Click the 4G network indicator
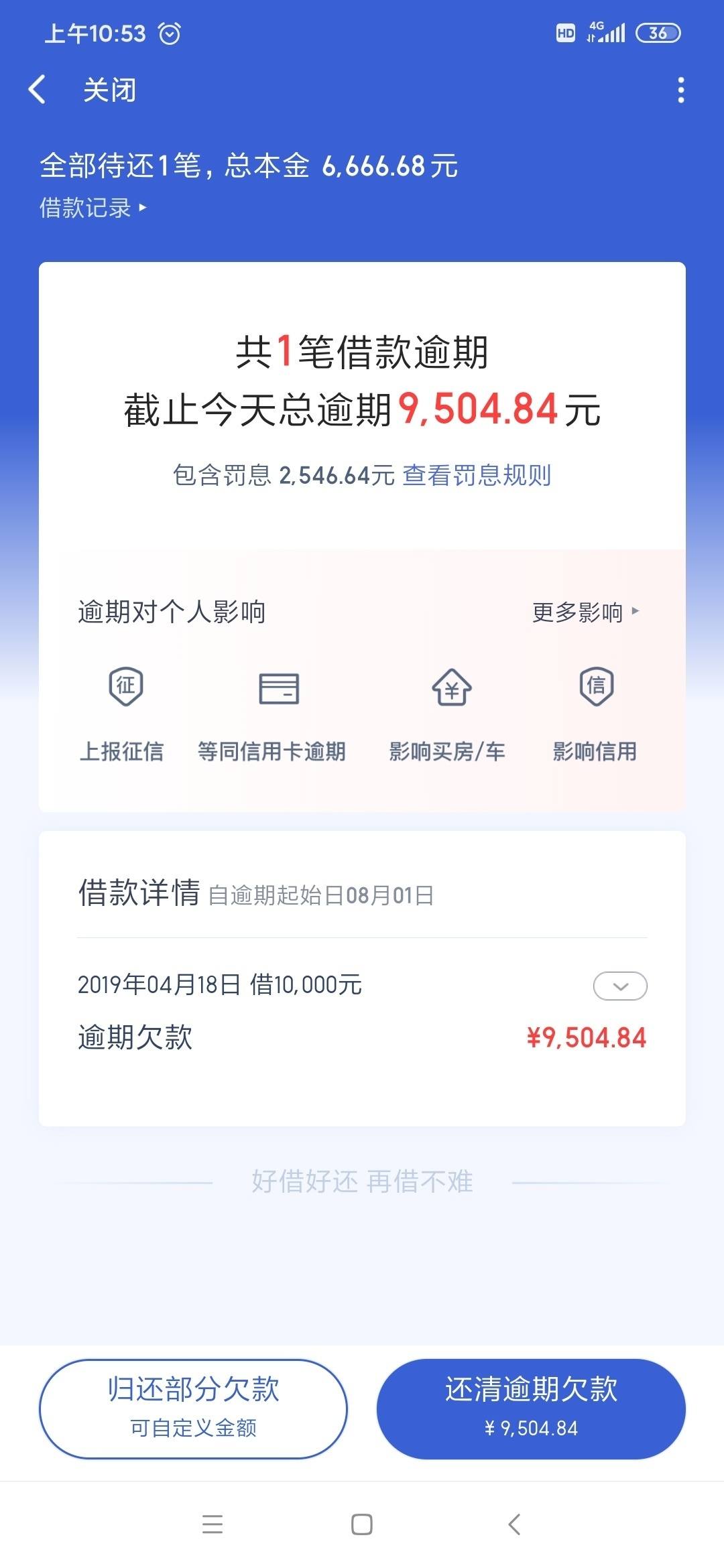 [596, 25]
